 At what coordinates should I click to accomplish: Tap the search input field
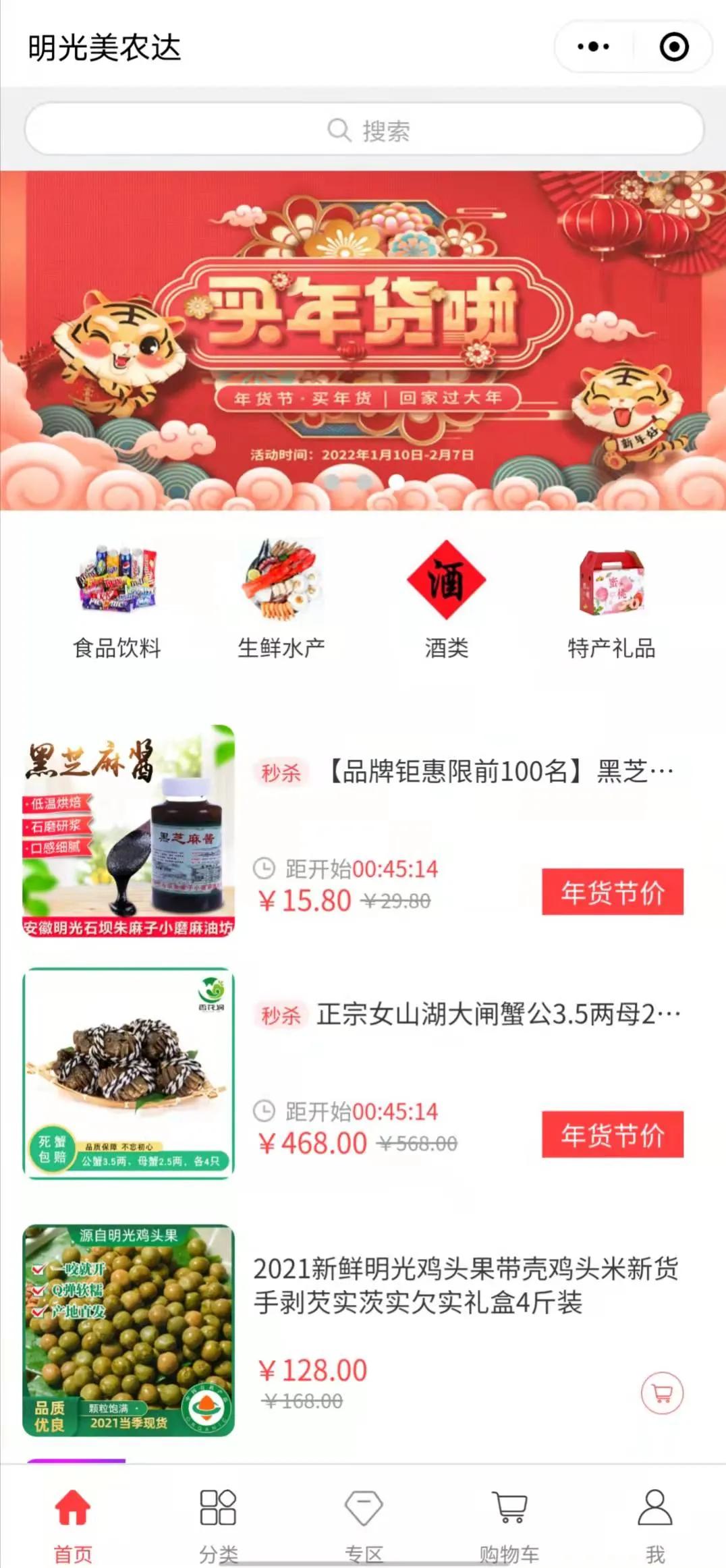coord(363,131)
